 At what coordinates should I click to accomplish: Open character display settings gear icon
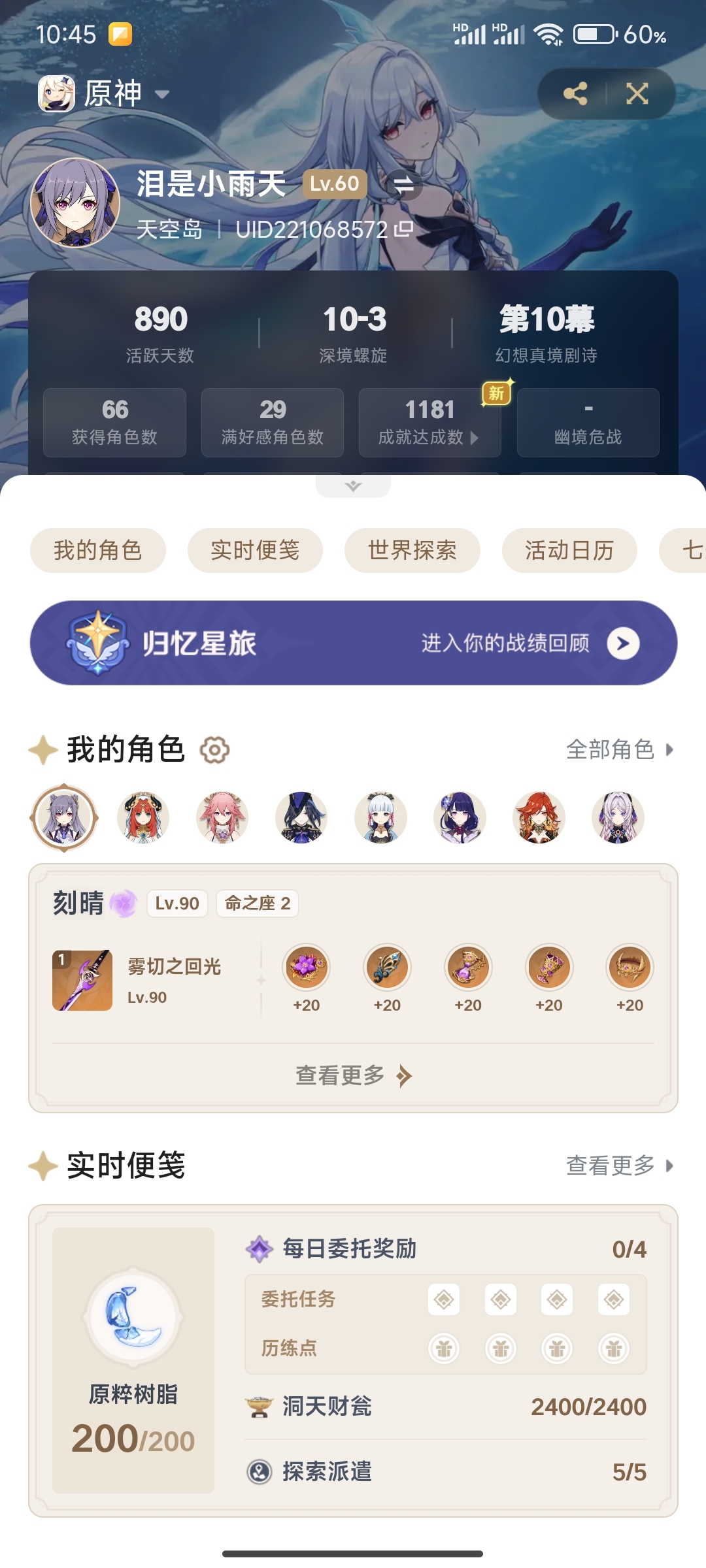pos(214,750)
